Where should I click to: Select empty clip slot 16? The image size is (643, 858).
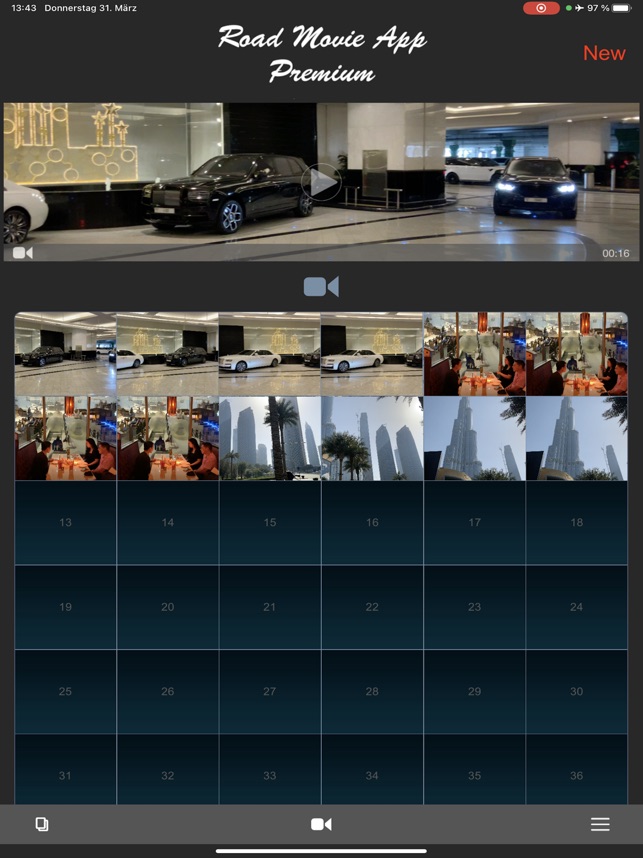click(372, 523)
